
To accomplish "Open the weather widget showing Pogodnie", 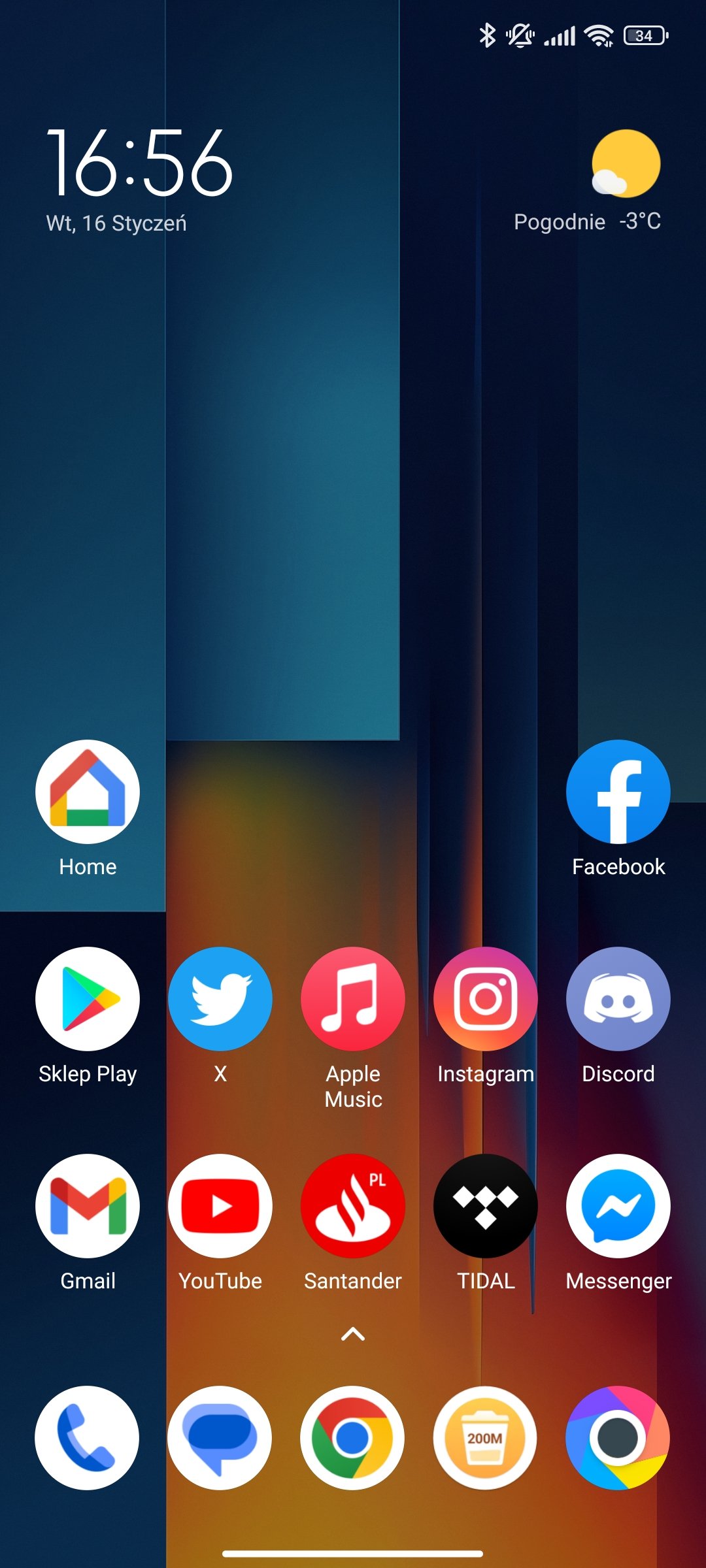I will pos(588,182).
